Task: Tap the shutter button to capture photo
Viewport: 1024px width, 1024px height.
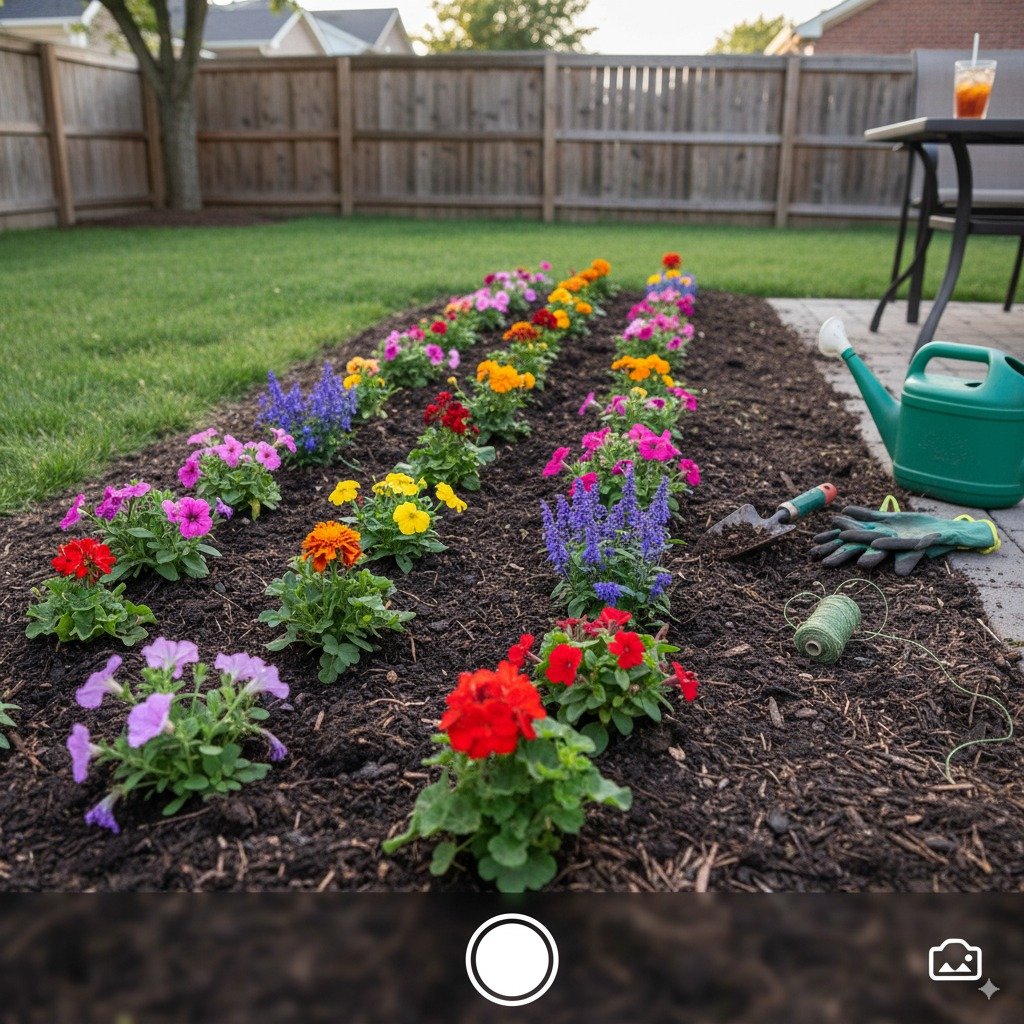Action: [x=512, y=960]
